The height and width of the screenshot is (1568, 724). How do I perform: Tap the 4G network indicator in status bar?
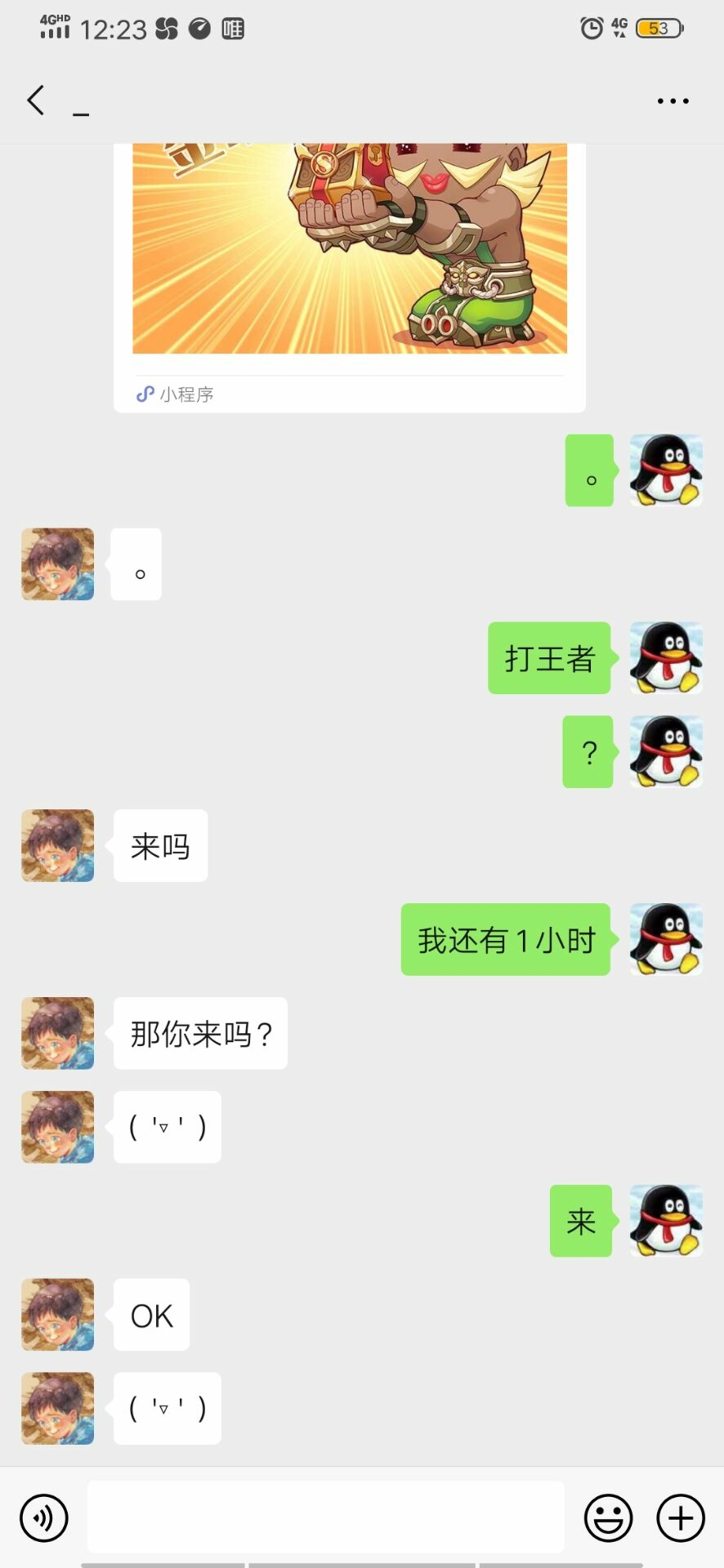(x=619, y=27)
